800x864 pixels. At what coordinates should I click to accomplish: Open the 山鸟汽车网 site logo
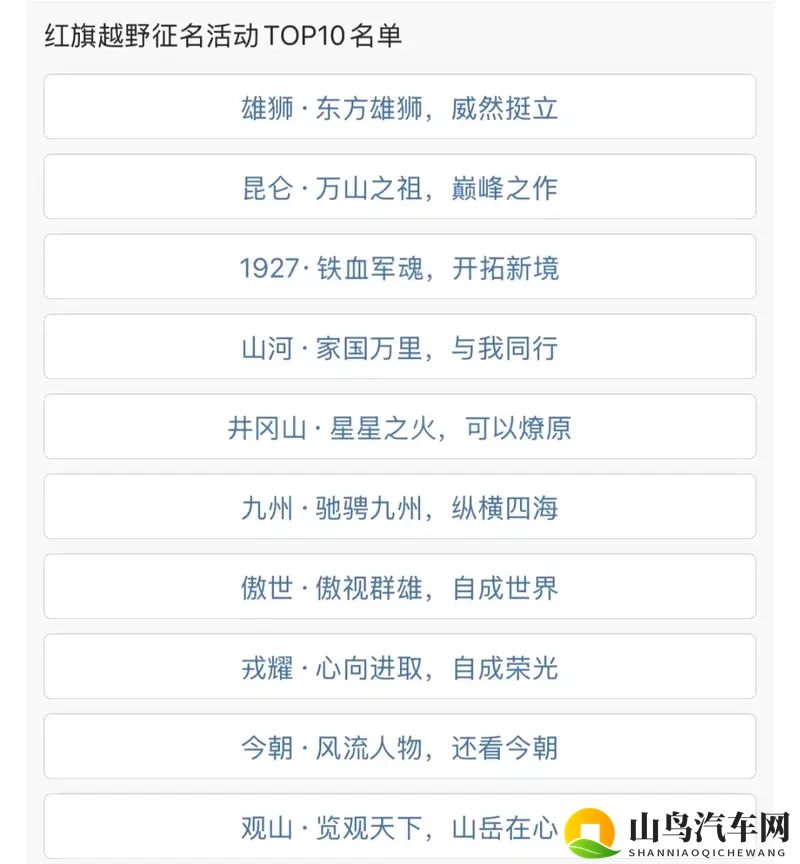(670, 825)
